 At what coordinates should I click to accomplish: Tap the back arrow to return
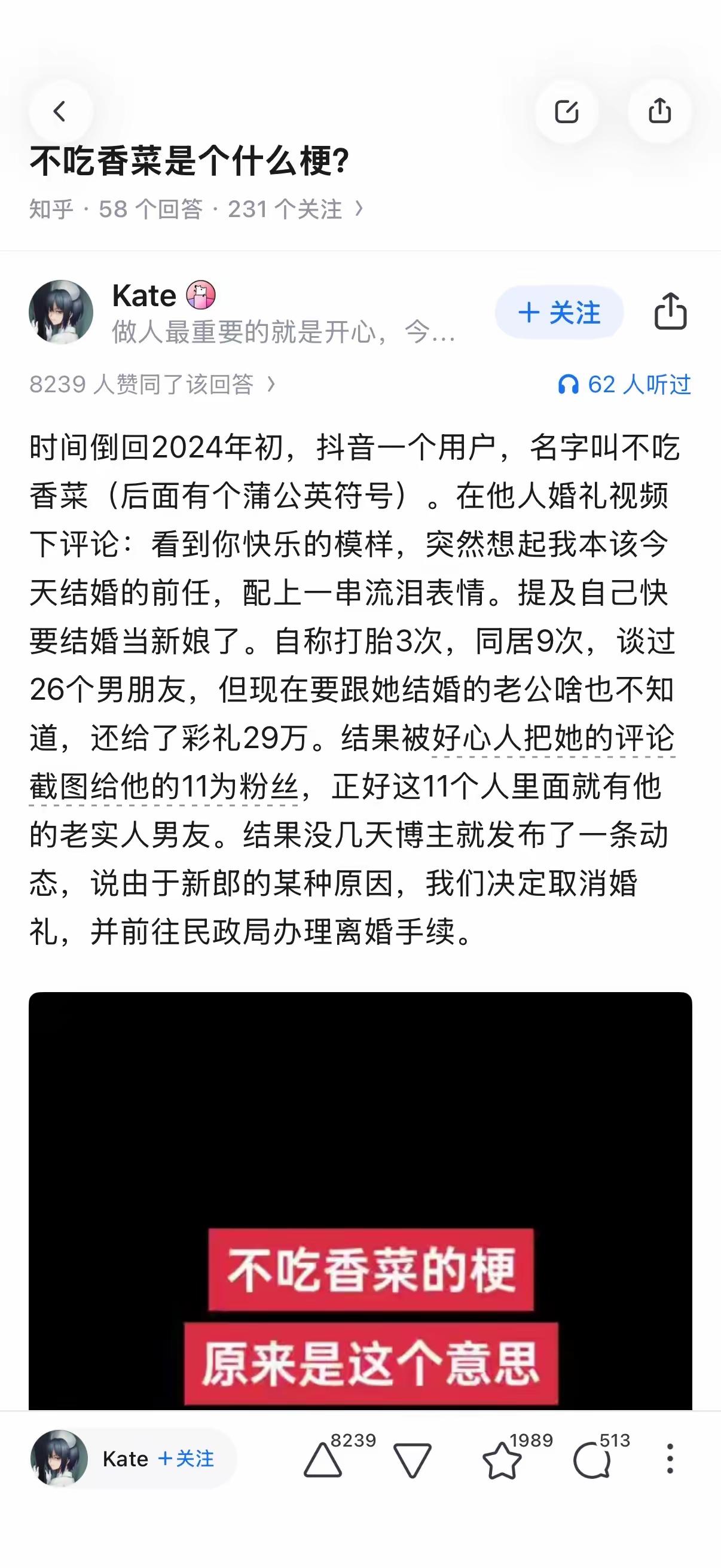[59, 111]
